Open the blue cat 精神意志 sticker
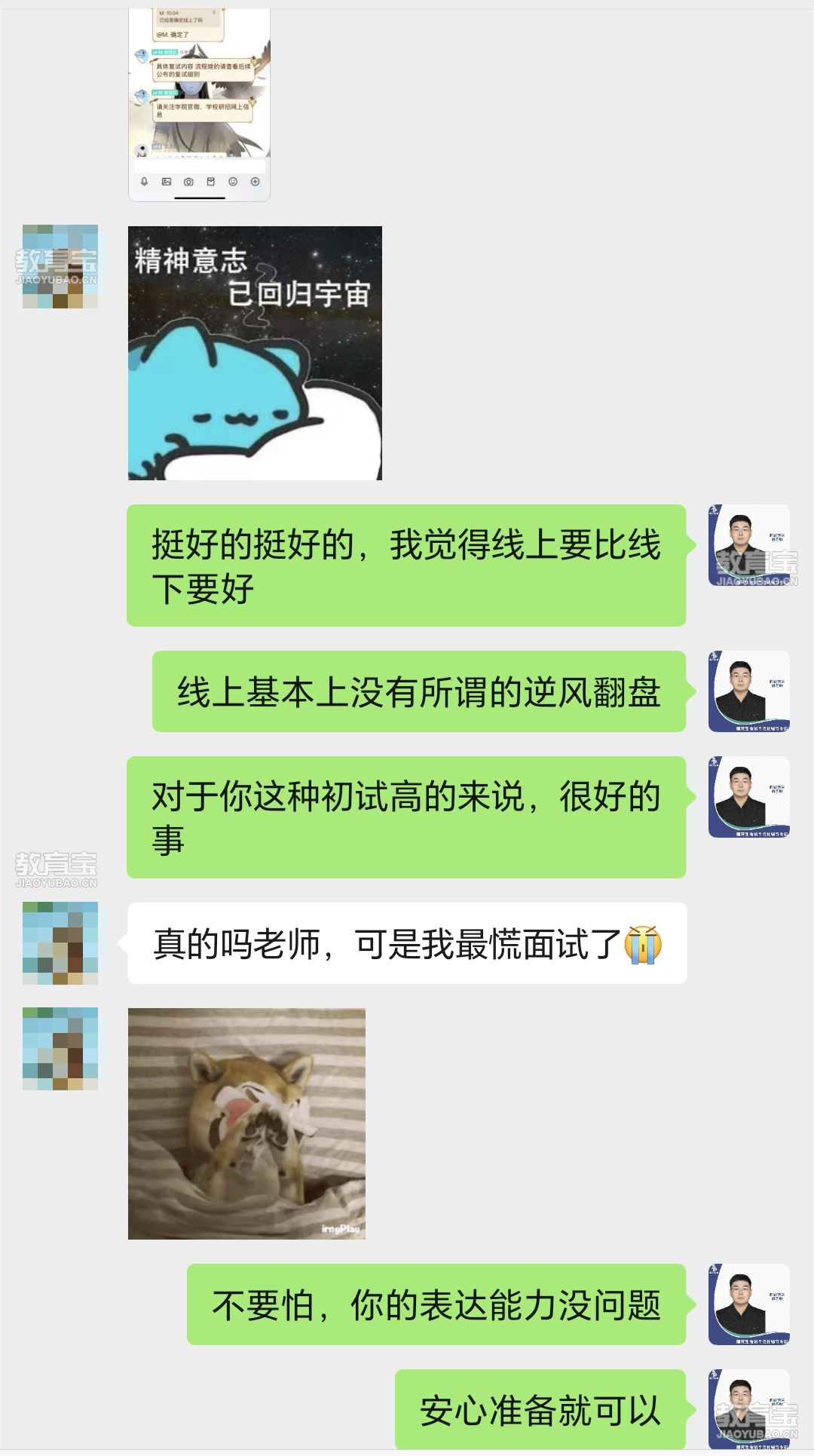This screenshot has height=1456, width=814. click(255, 353)
